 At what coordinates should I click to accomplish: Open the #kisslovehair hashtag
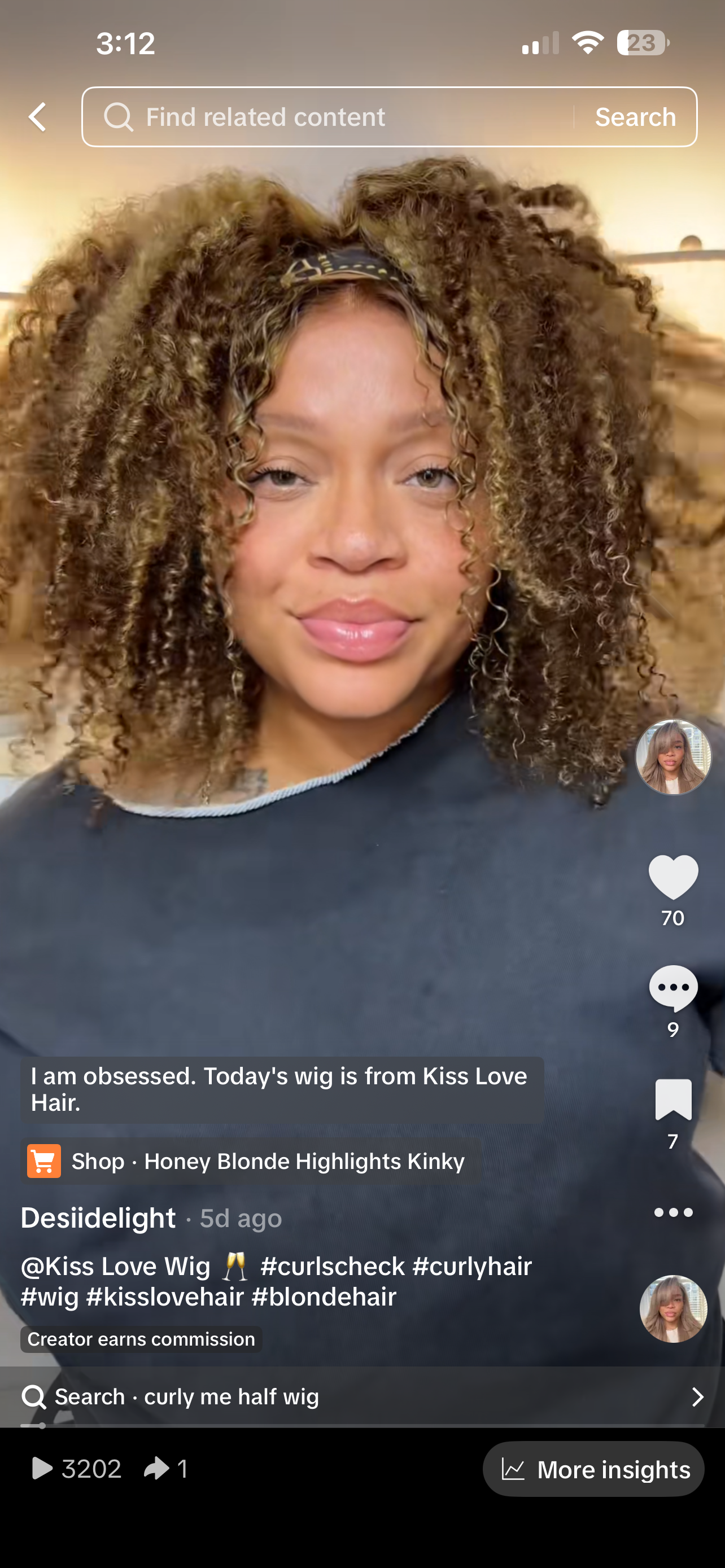tap(165, 1297)
